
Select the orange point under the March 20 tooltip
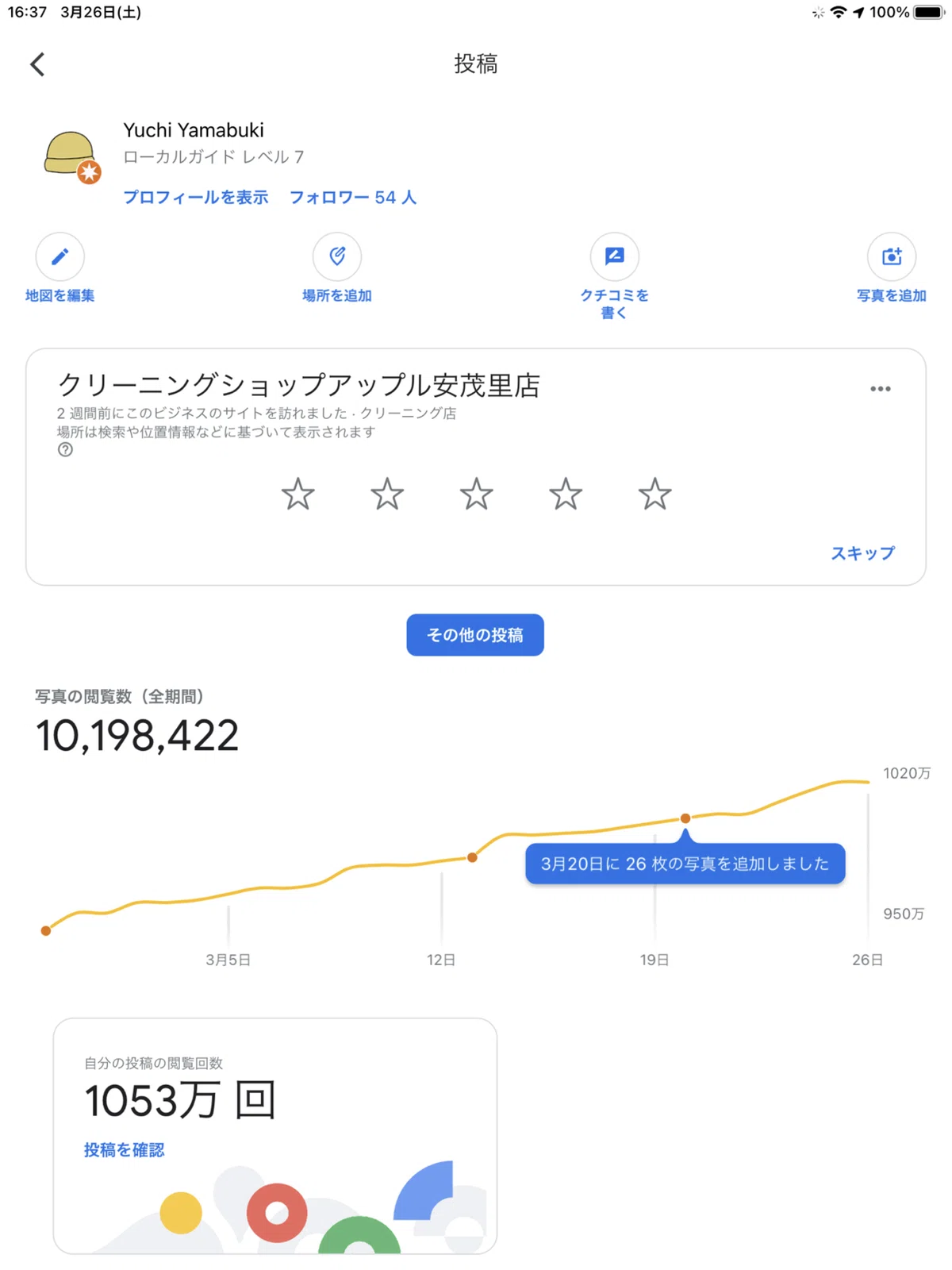coord(685,818)
